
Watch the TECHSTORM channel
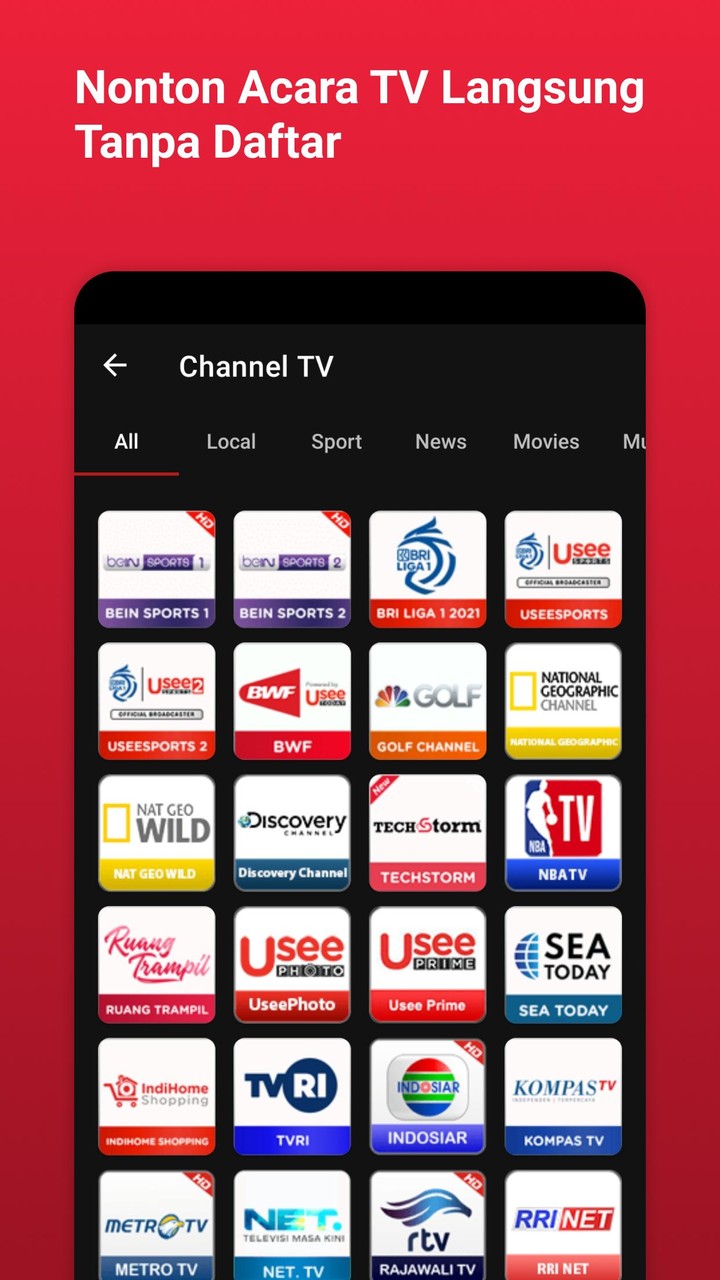(427, 832)
